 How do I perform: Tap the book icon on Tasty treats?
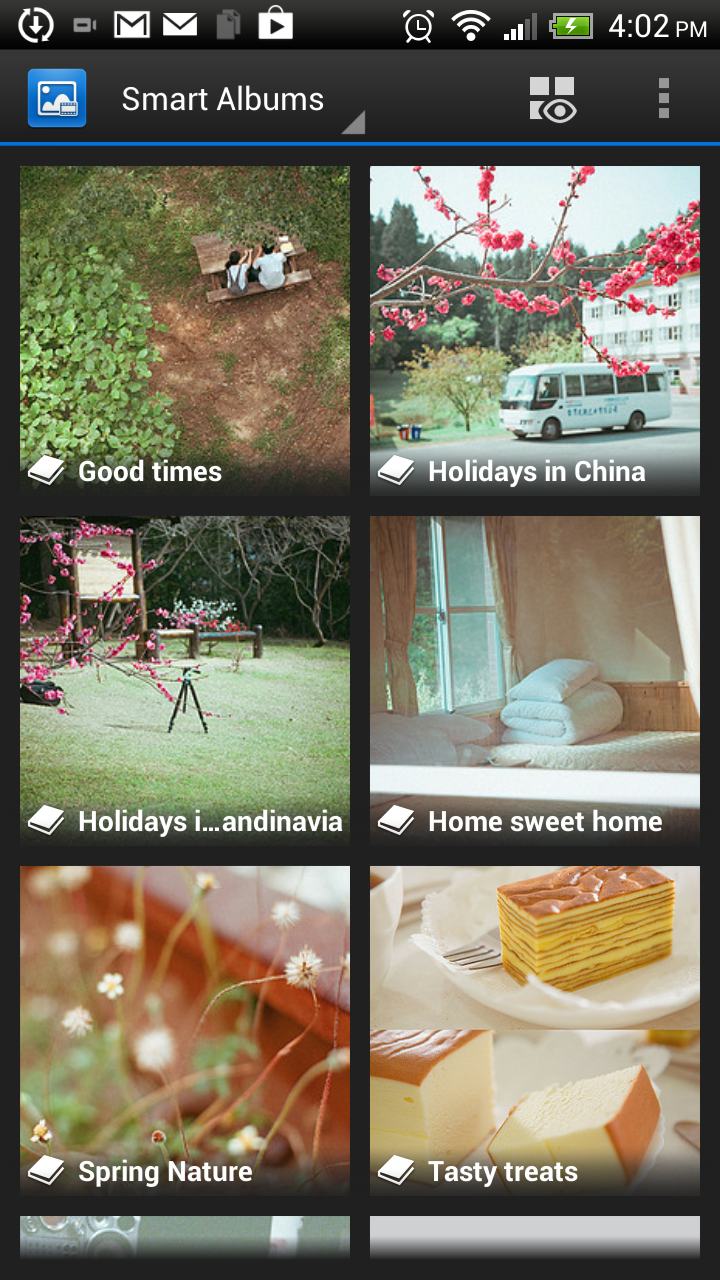point(398,1169)
